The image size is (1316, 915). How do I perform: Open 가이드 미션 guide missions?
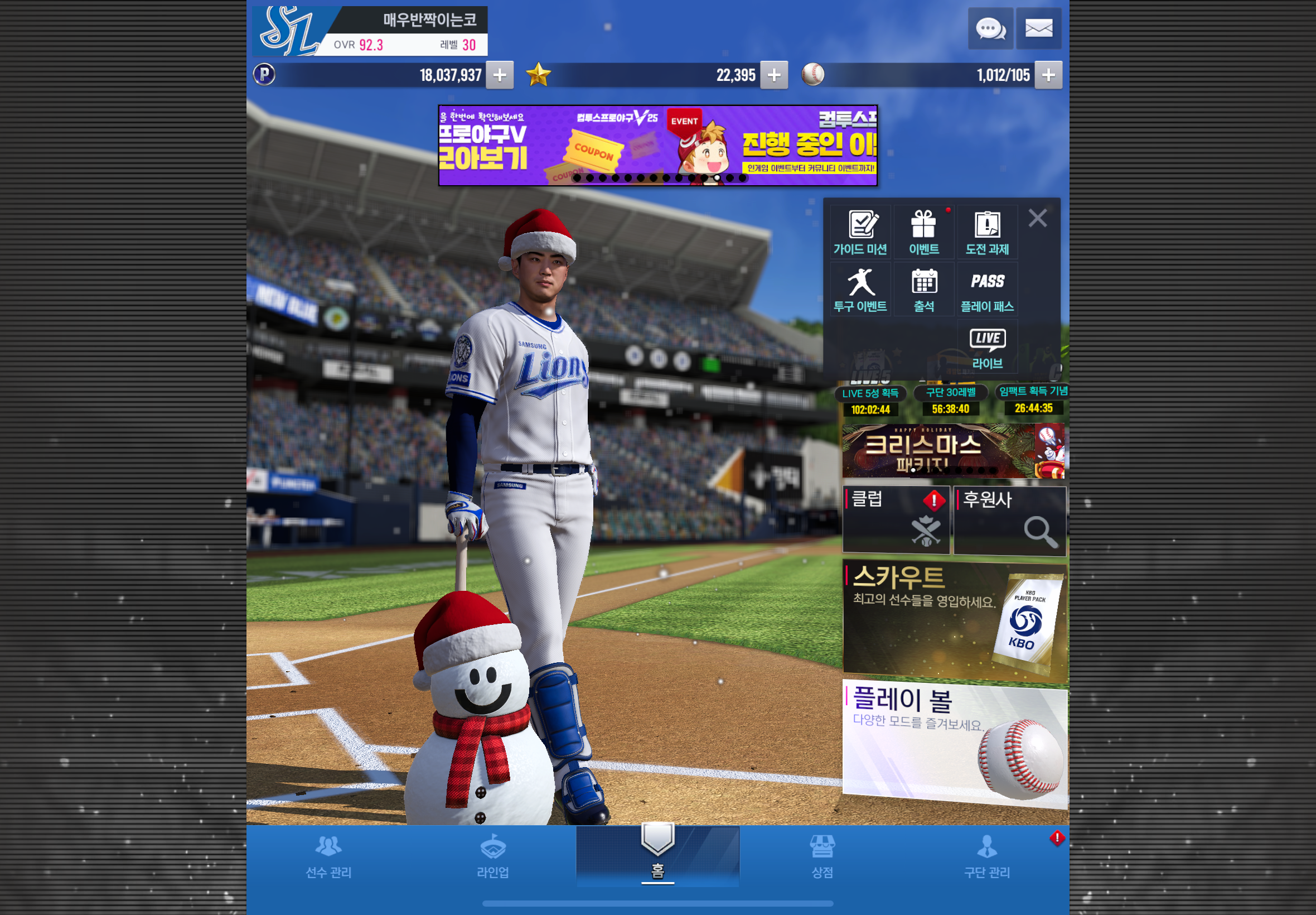pos(860,232)
